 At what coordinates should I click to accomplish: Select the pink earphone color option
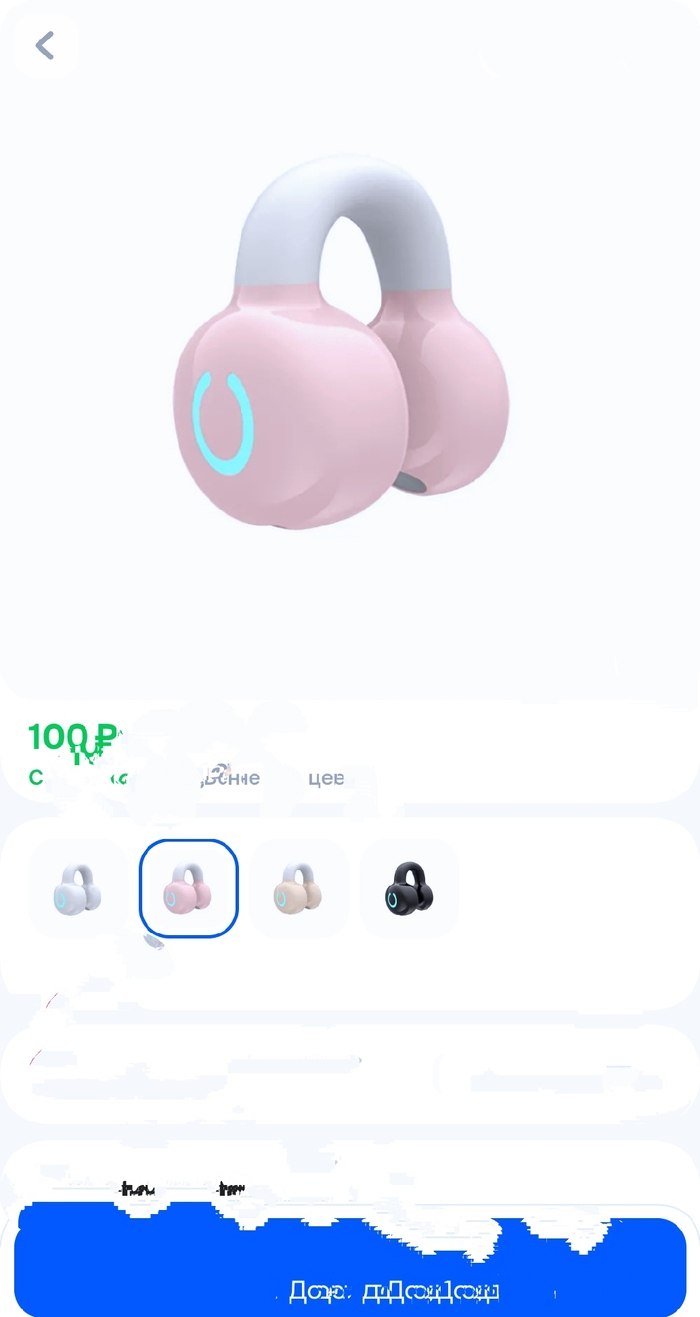click(188, 888)
